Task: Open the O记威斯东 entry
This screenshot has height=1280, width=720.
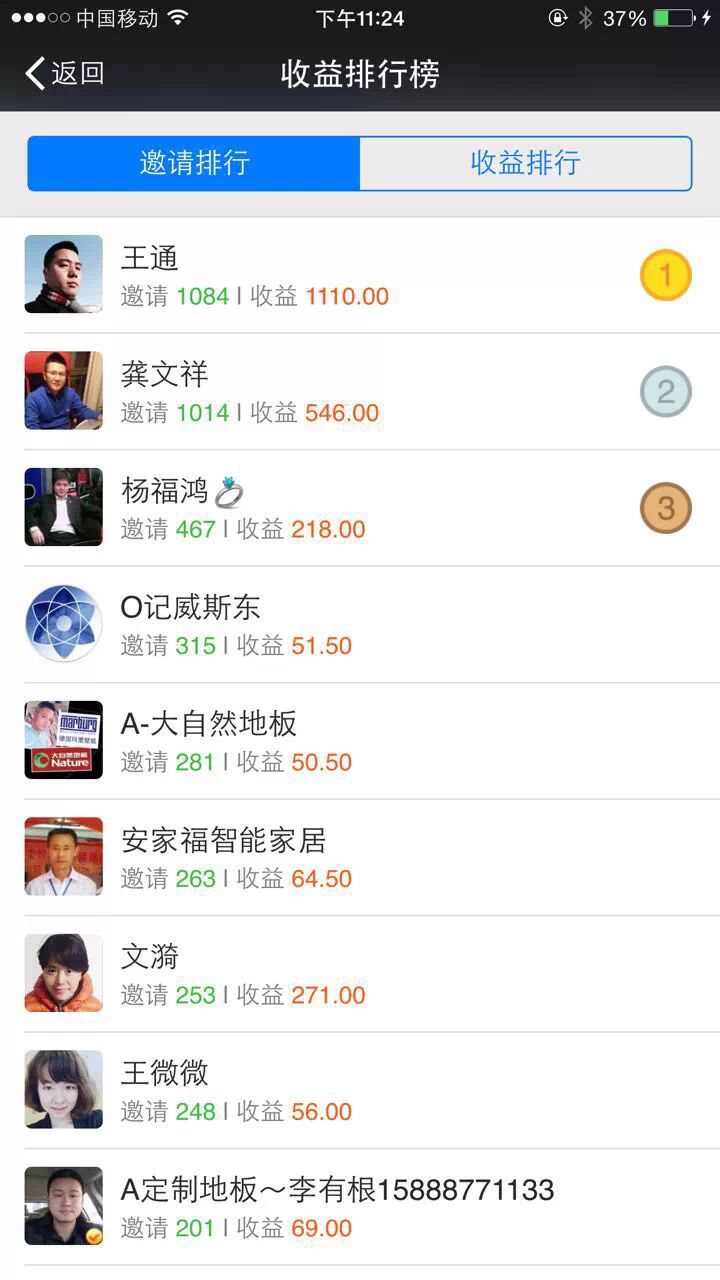Action: (x=360, y=624)
